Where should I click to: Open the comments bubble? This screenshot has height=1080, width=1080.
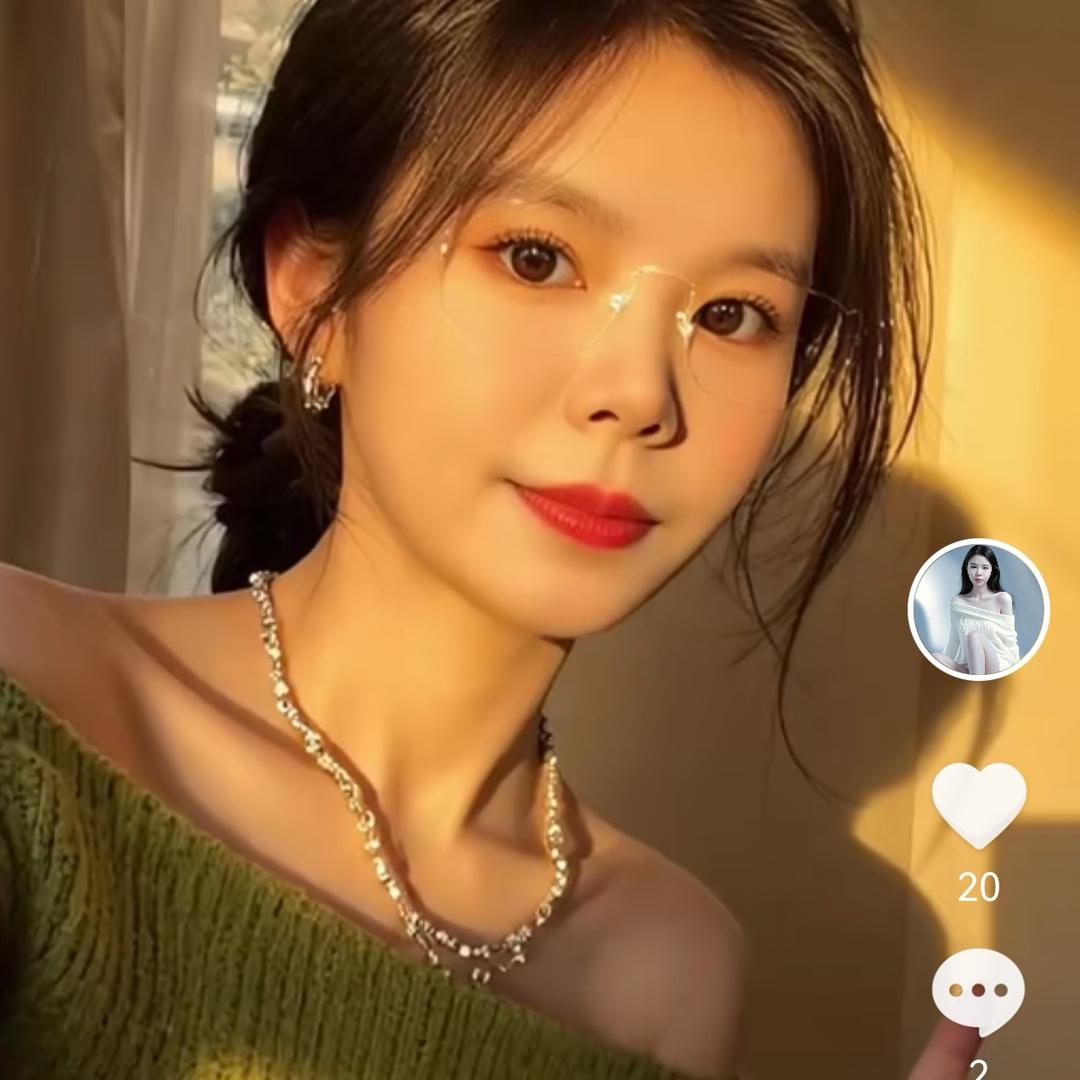pyautogui.click(x=978, y=990)
